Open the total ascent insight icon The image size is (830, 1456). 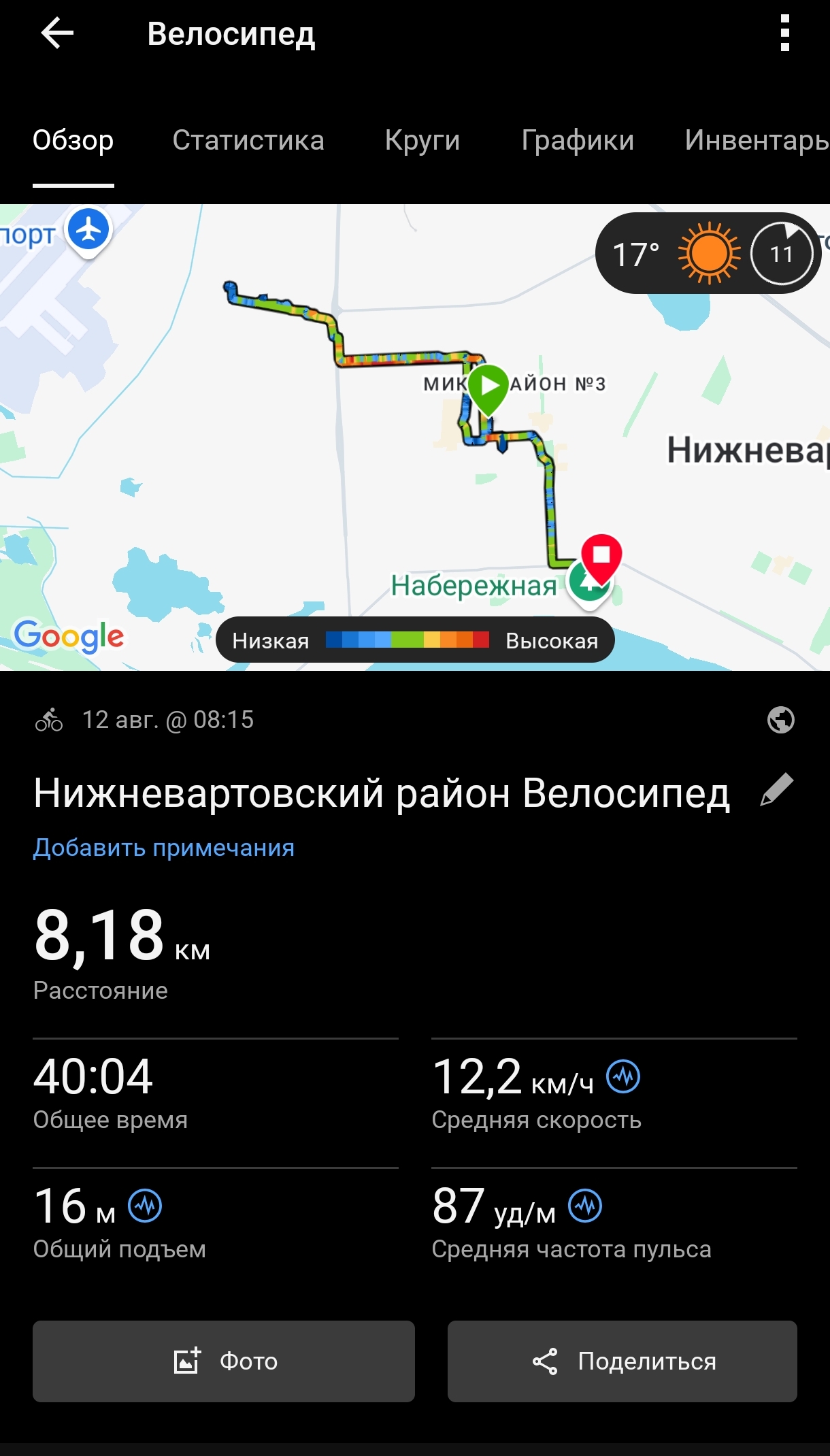(x=146, y=1206)
